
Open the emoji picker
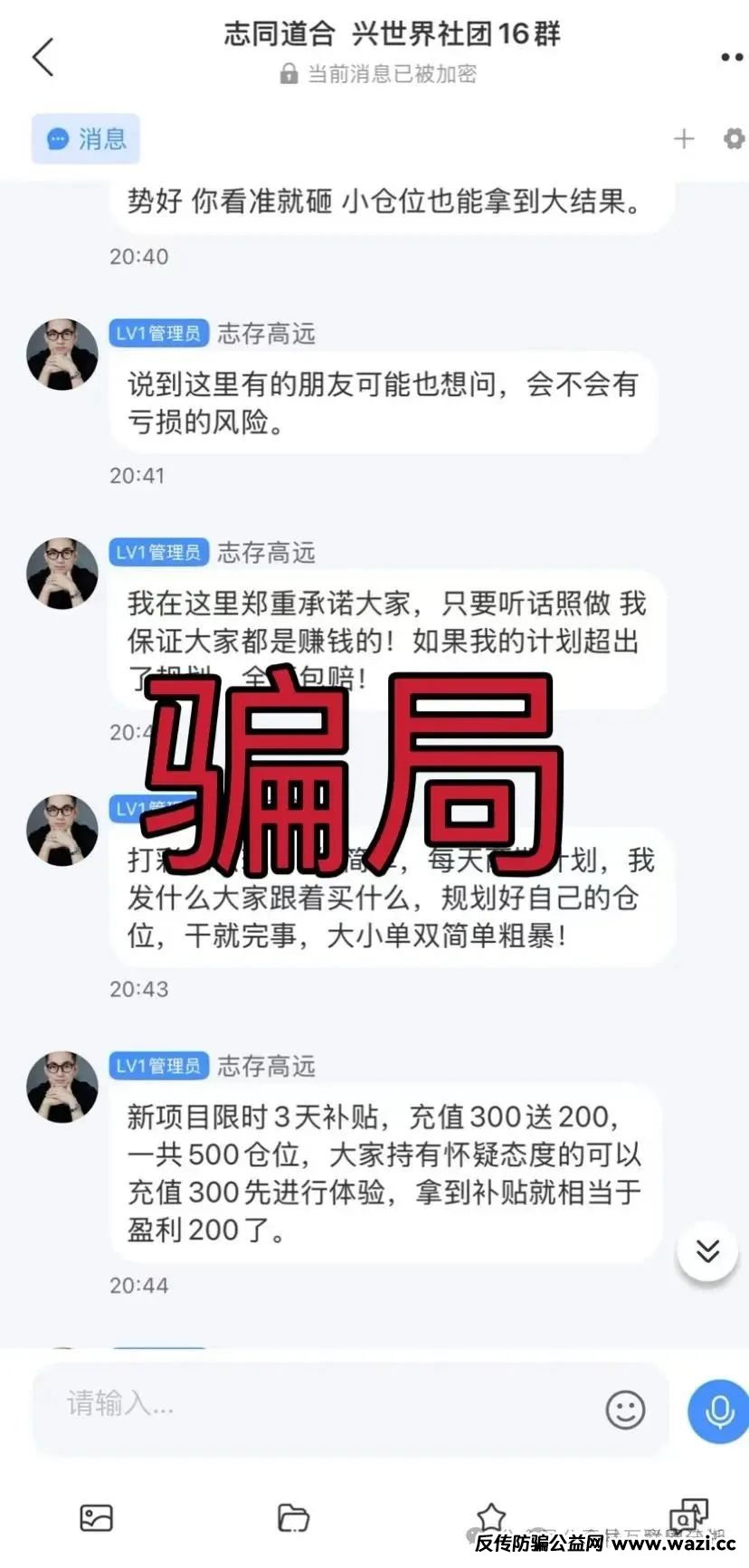625,1410
